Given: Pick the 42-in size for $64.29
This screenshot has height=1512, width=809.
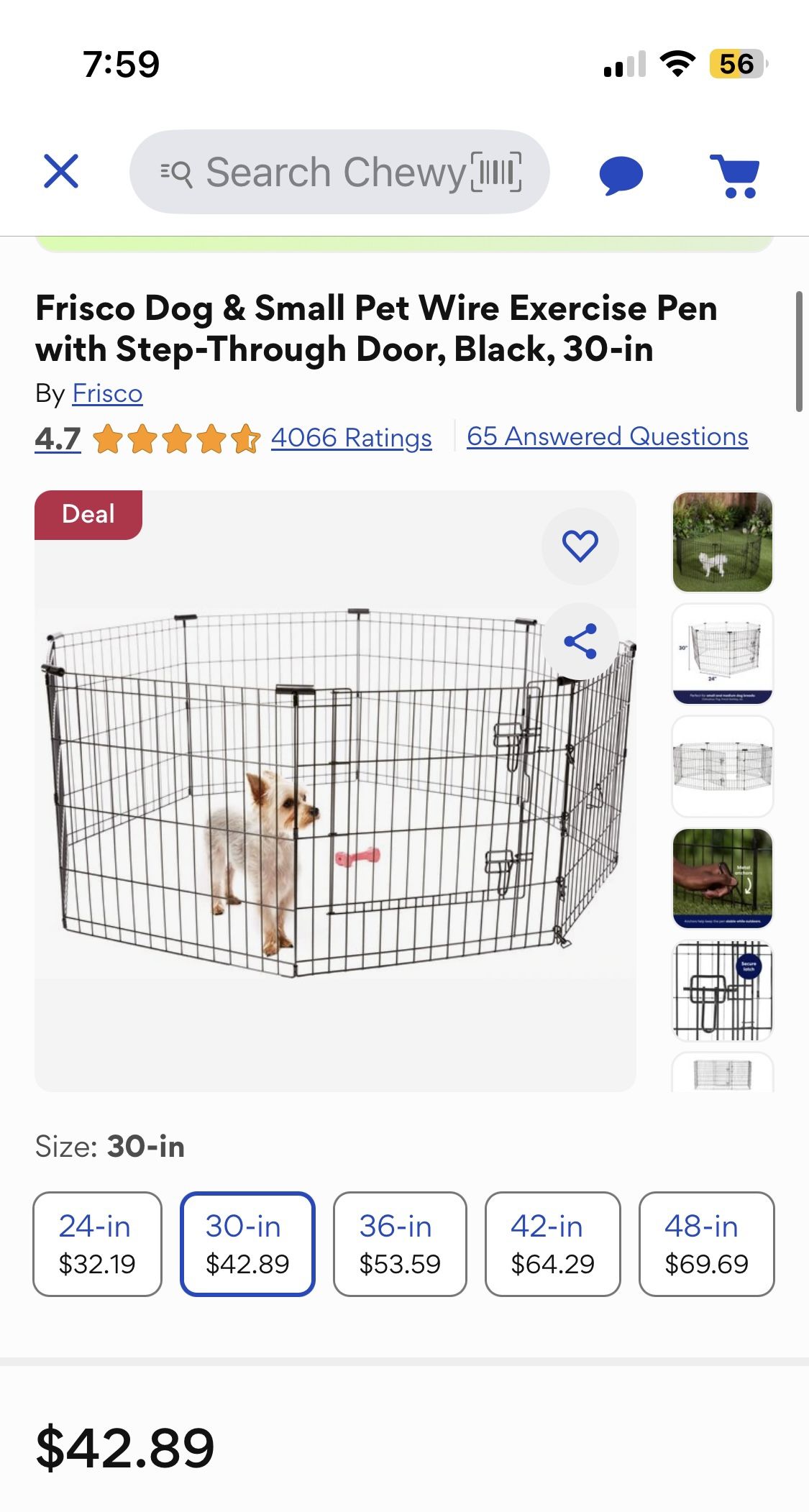Looking at the screenshot, I should click(x=552, y=1244).
